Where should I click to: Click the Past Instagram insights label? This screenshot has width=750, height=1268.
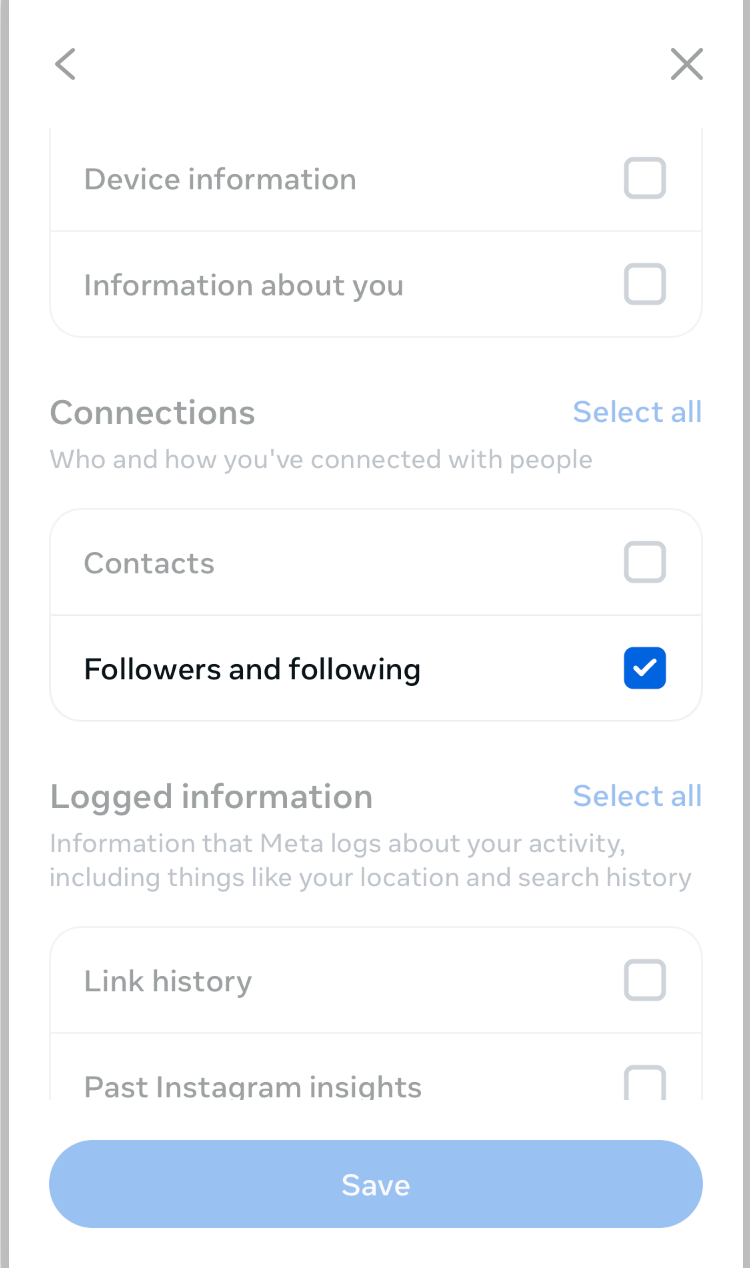(252, 1086)
